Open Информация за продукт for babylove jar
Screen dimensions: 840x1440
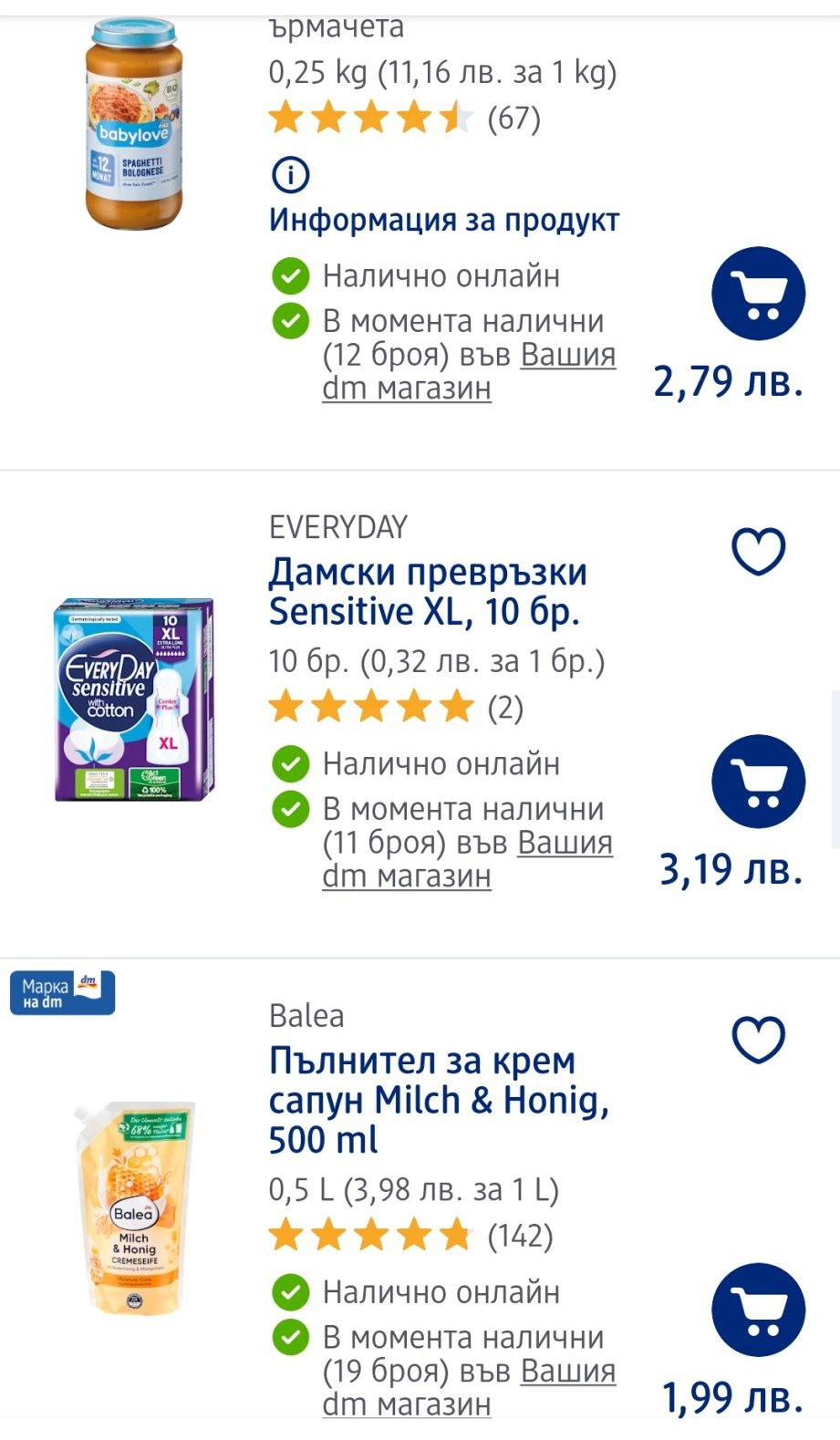(x=443, y=220)
